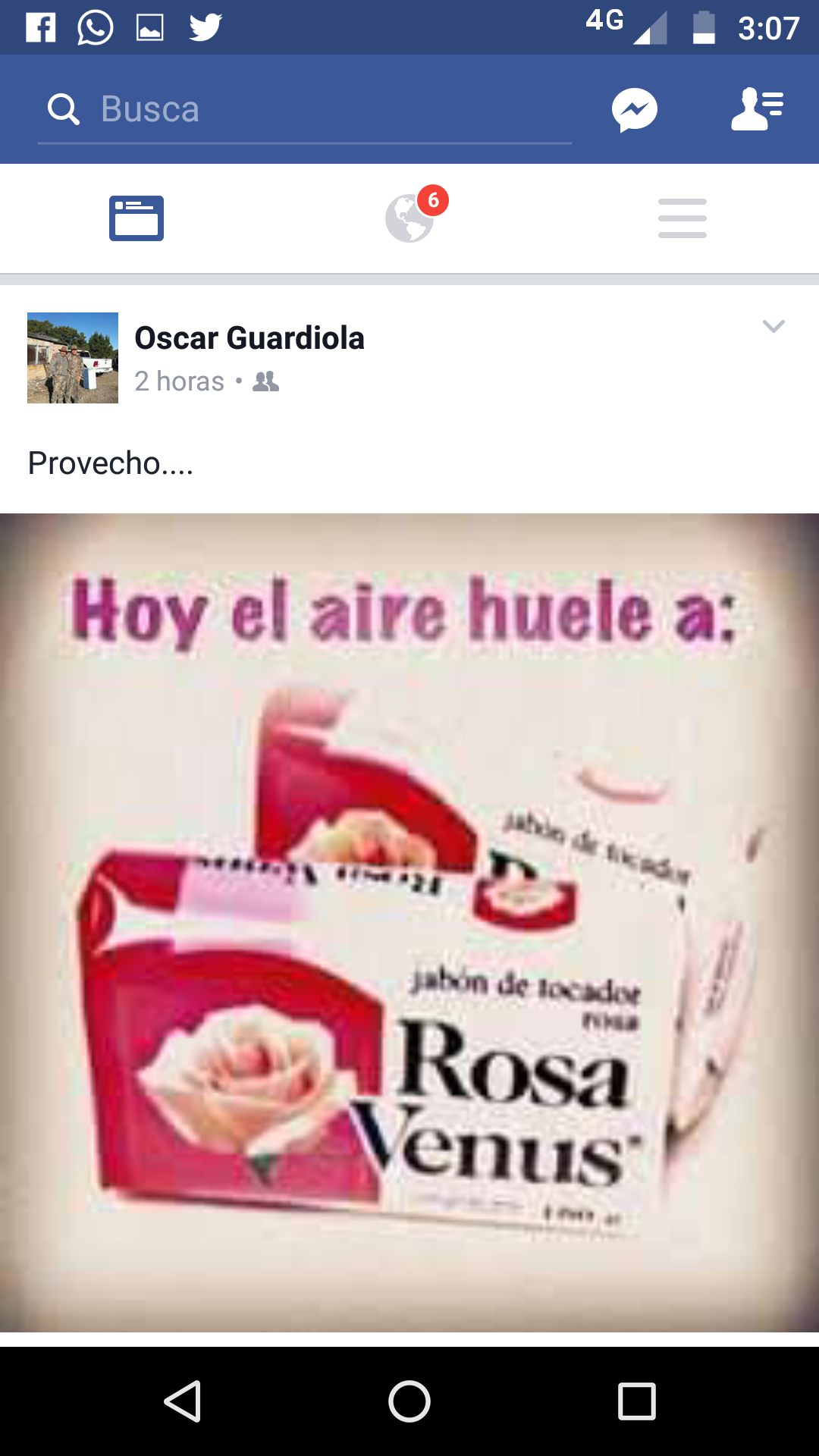
Task: Open Oscar Guardiola's profile picture
Action: click(73, 358)
